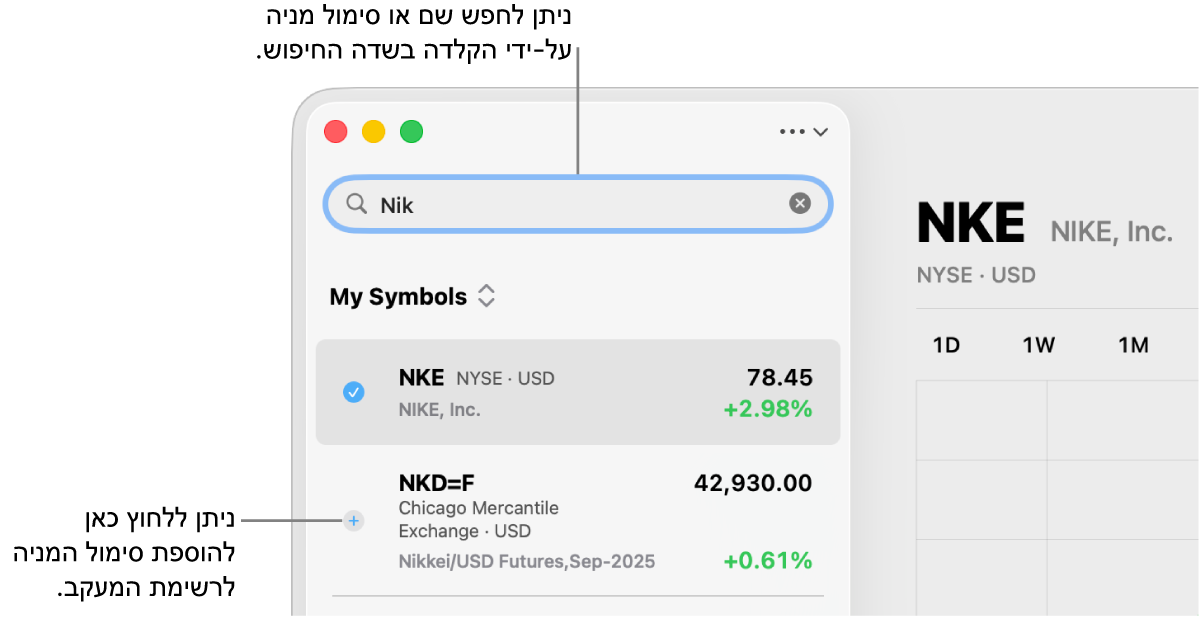Clear the search text
Image resolution: width=1200 pixels, height=617 pixels.
[x=800, y=204]
